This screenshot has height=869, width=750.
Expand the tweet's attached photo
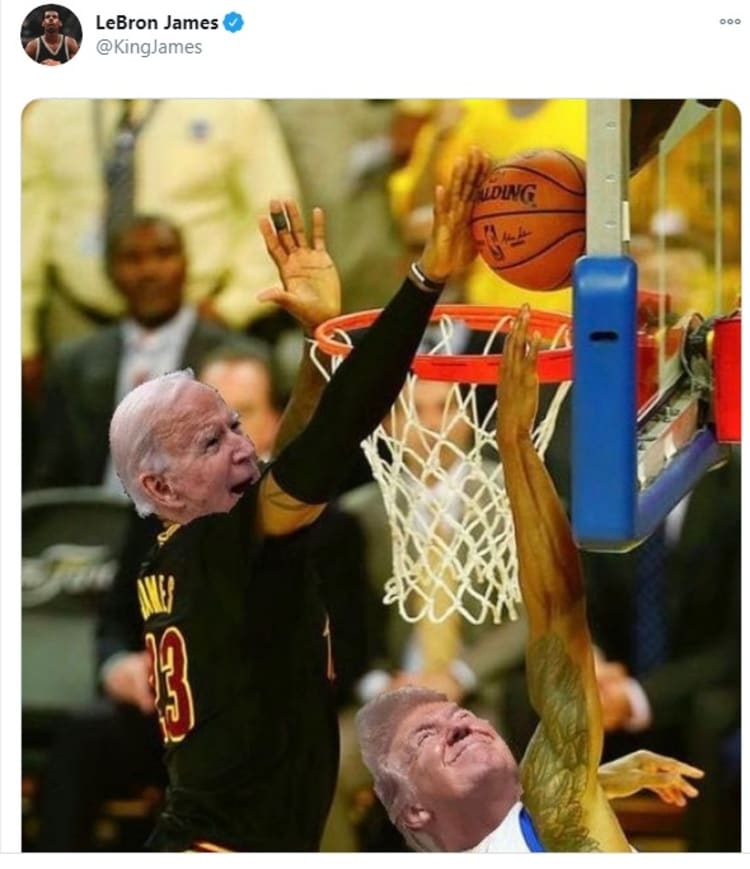click(x=381, y=475)
